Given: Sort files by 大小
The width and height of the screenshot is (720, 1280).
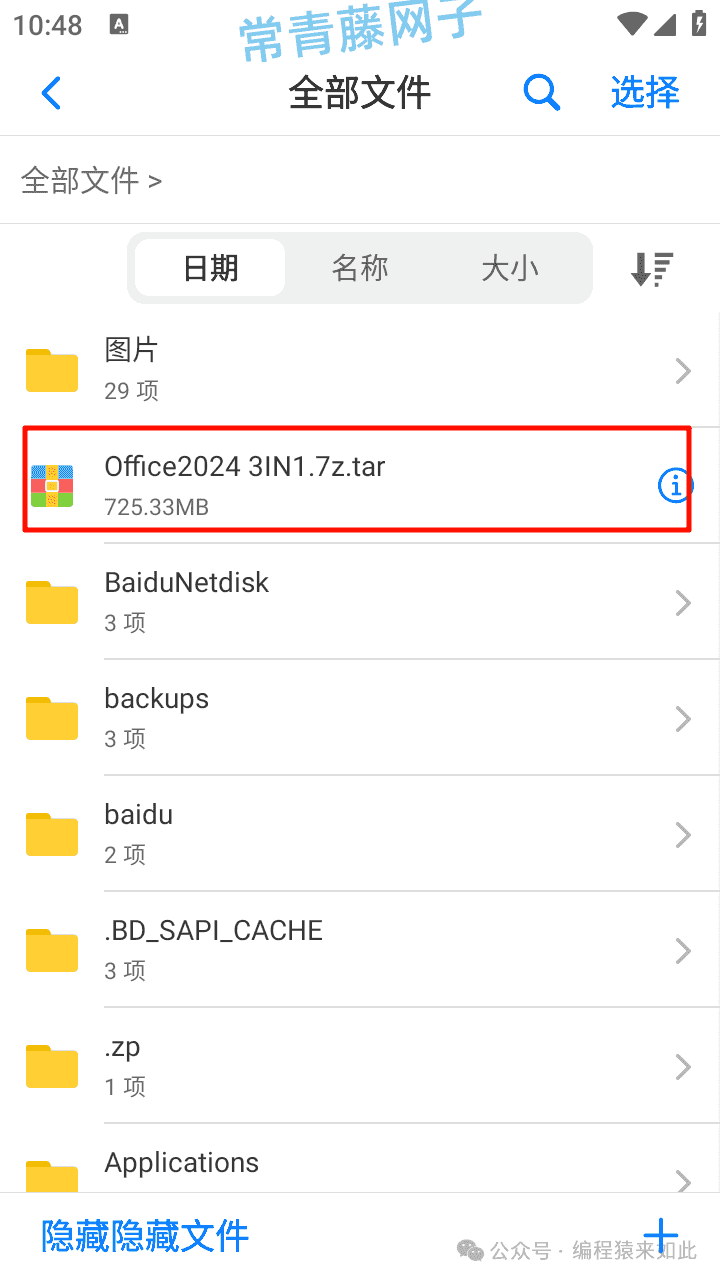Looking at the screenshot, I should pyautogui.click(x=510, y=268).
